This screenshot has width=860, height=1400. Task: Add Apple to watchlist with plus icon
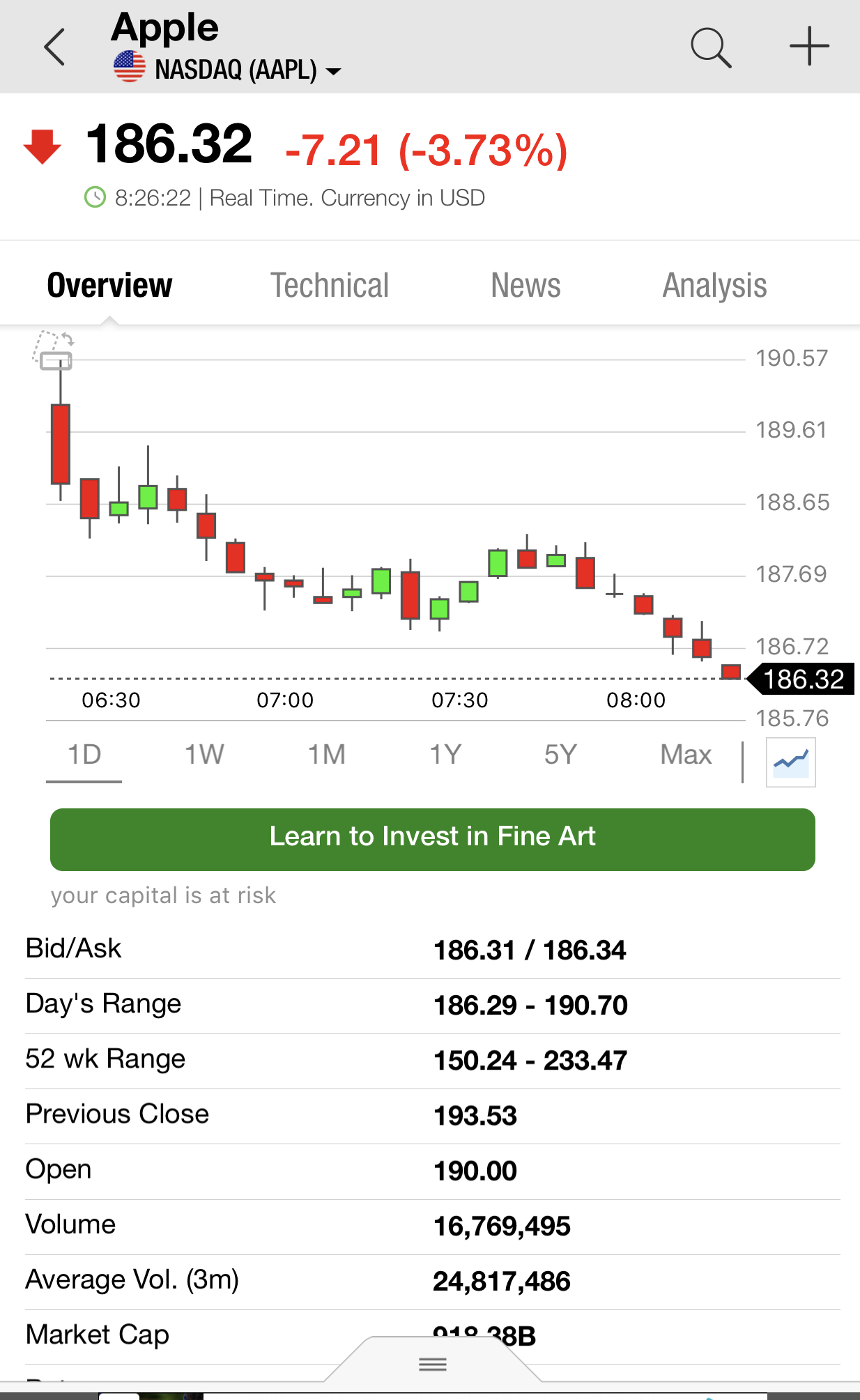tap(808, 47)
